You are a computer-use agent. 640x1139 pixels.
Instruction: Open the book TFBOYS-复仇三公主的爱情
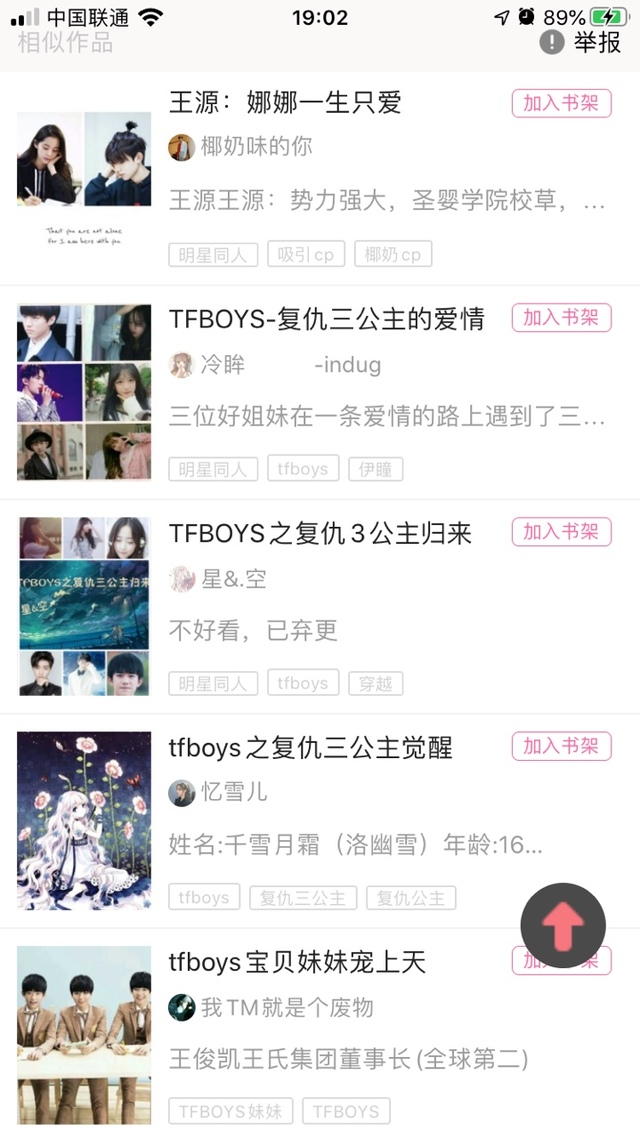[326, 318]
